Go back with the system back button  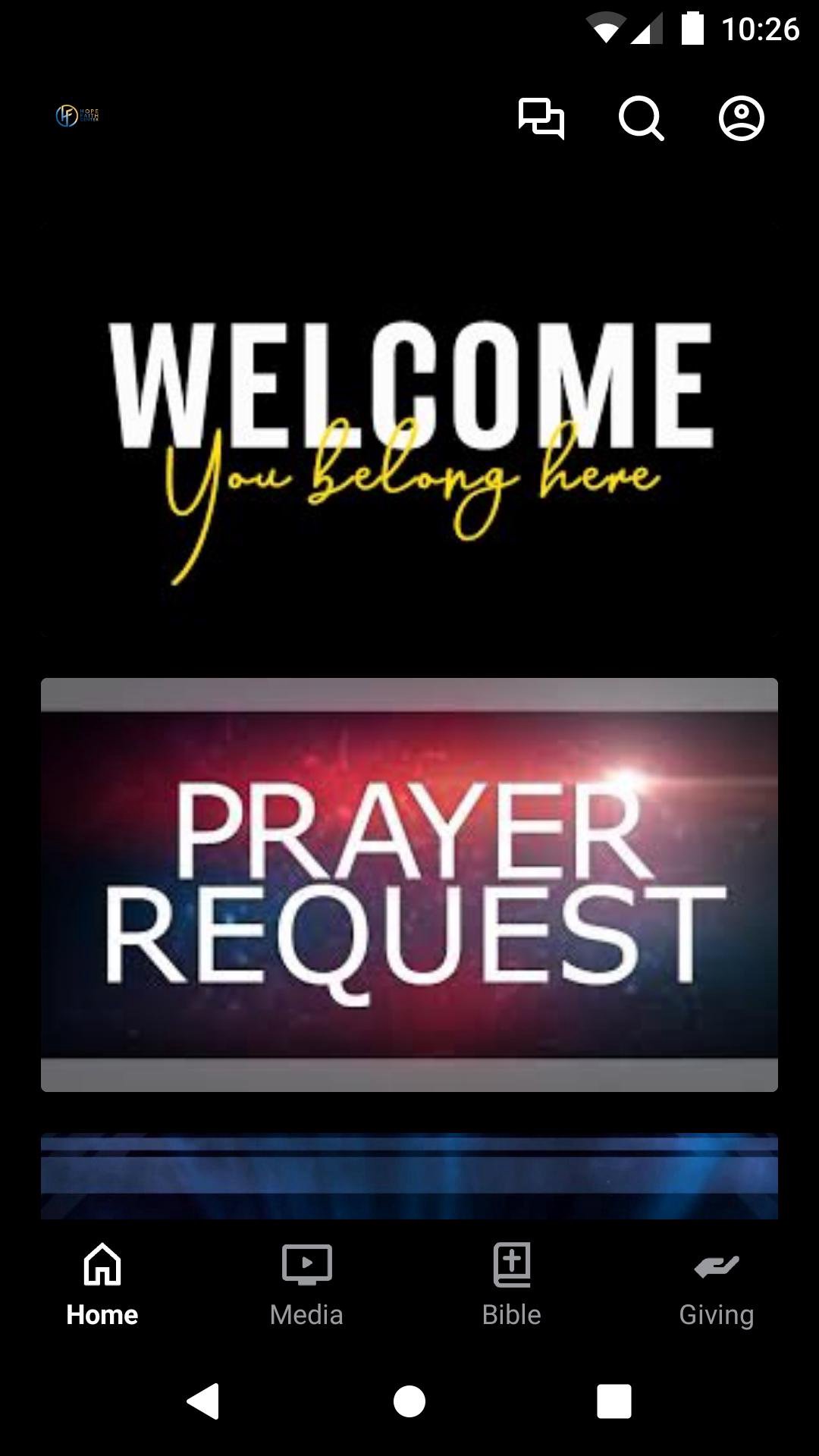203,1401
